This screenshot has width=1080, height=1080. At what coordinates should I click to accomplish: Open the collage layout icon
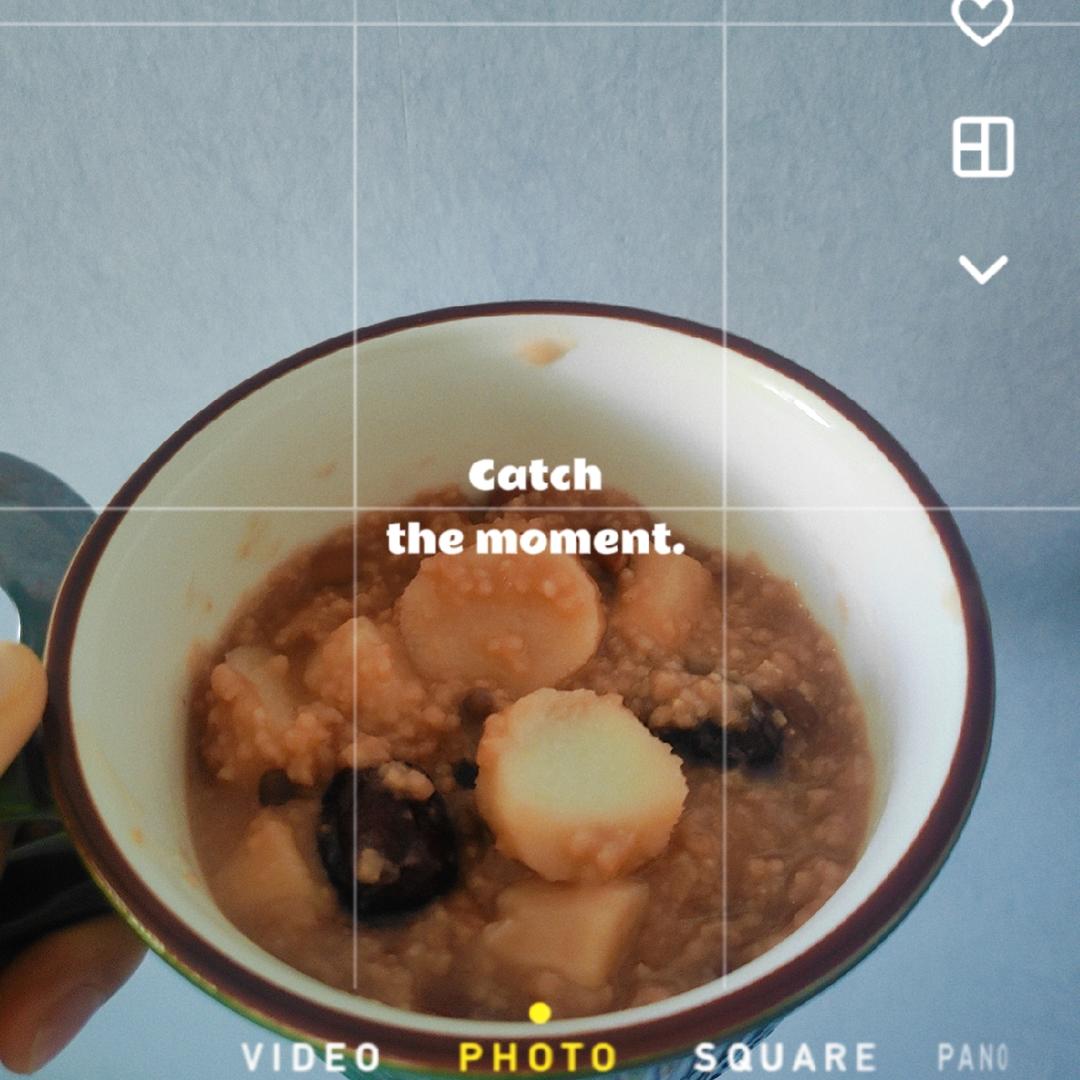(x=983, y=147)
